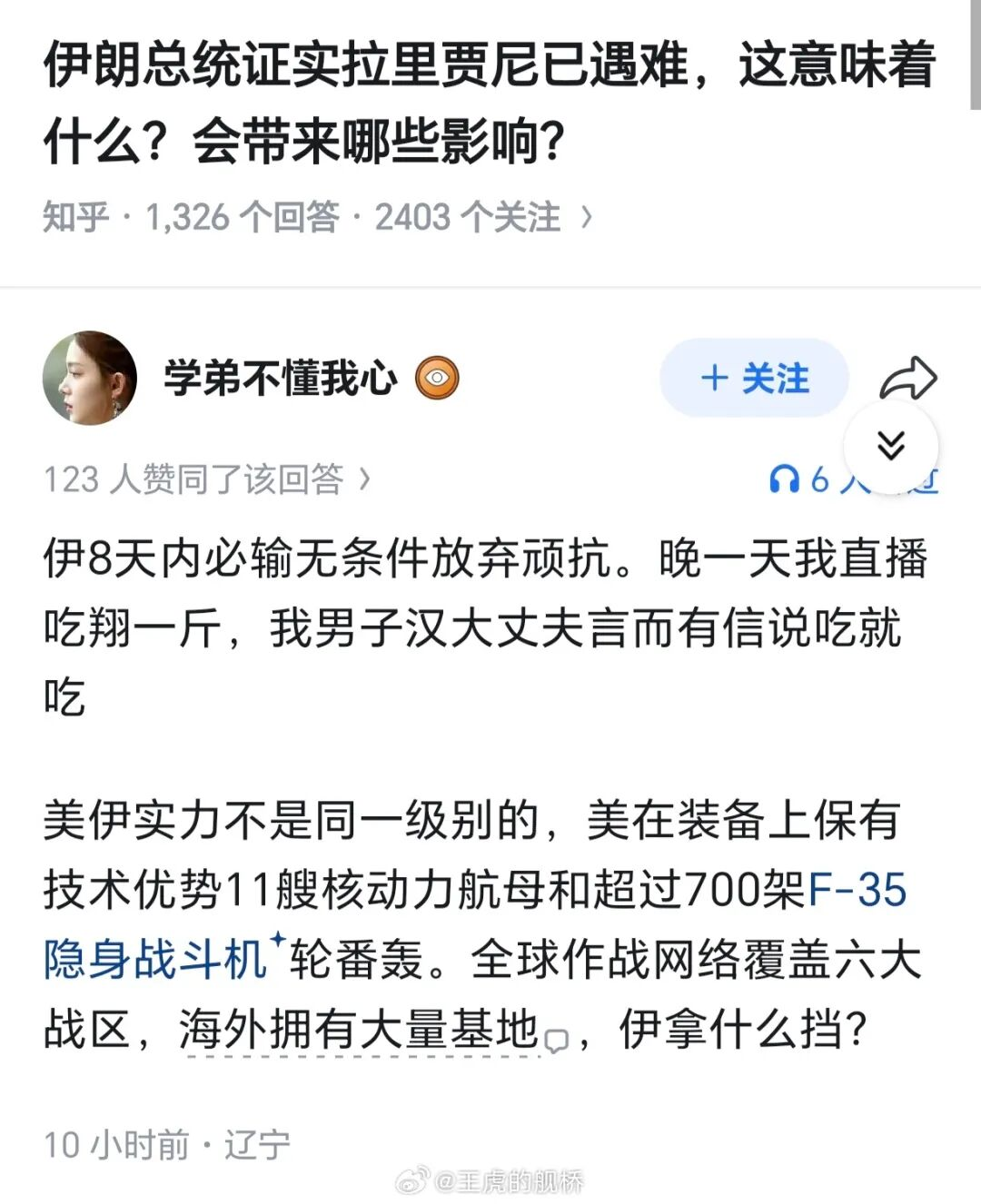View the 123 人赞同了该回答 list
The height and width of the screenshot is (1204, 981).
click(207, 479)
